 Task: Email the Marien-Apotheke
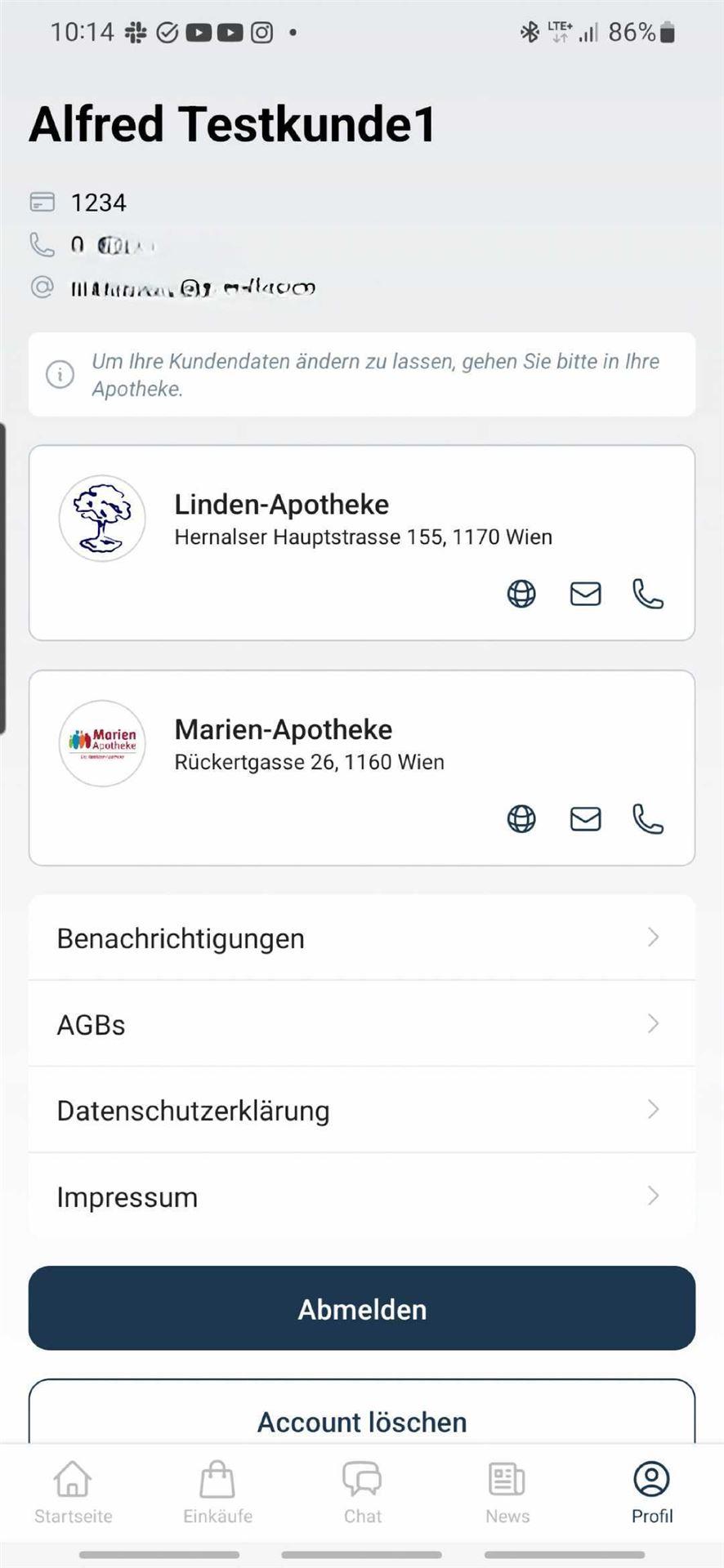(585, 818)
